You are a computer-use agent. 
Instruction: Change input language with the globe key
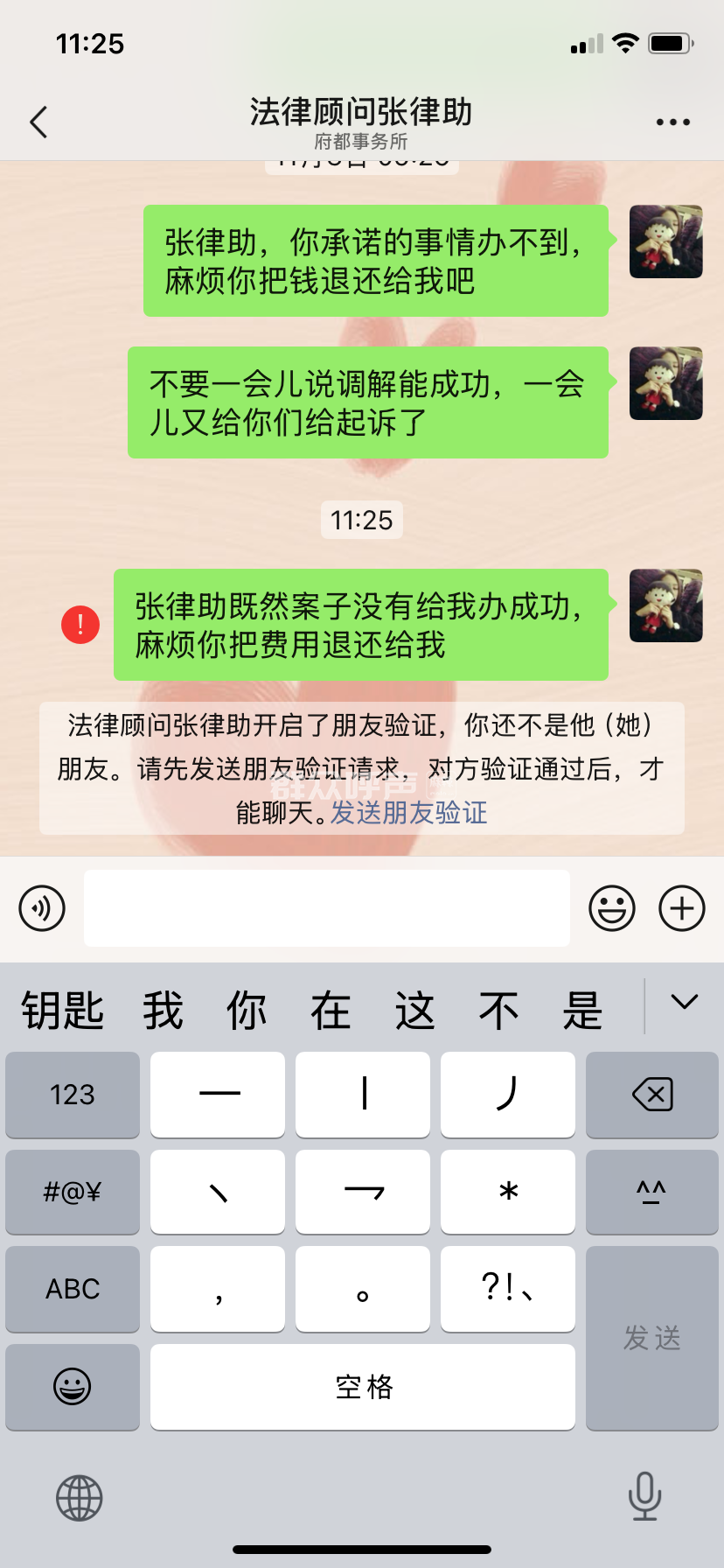[x=80, y=1498]
